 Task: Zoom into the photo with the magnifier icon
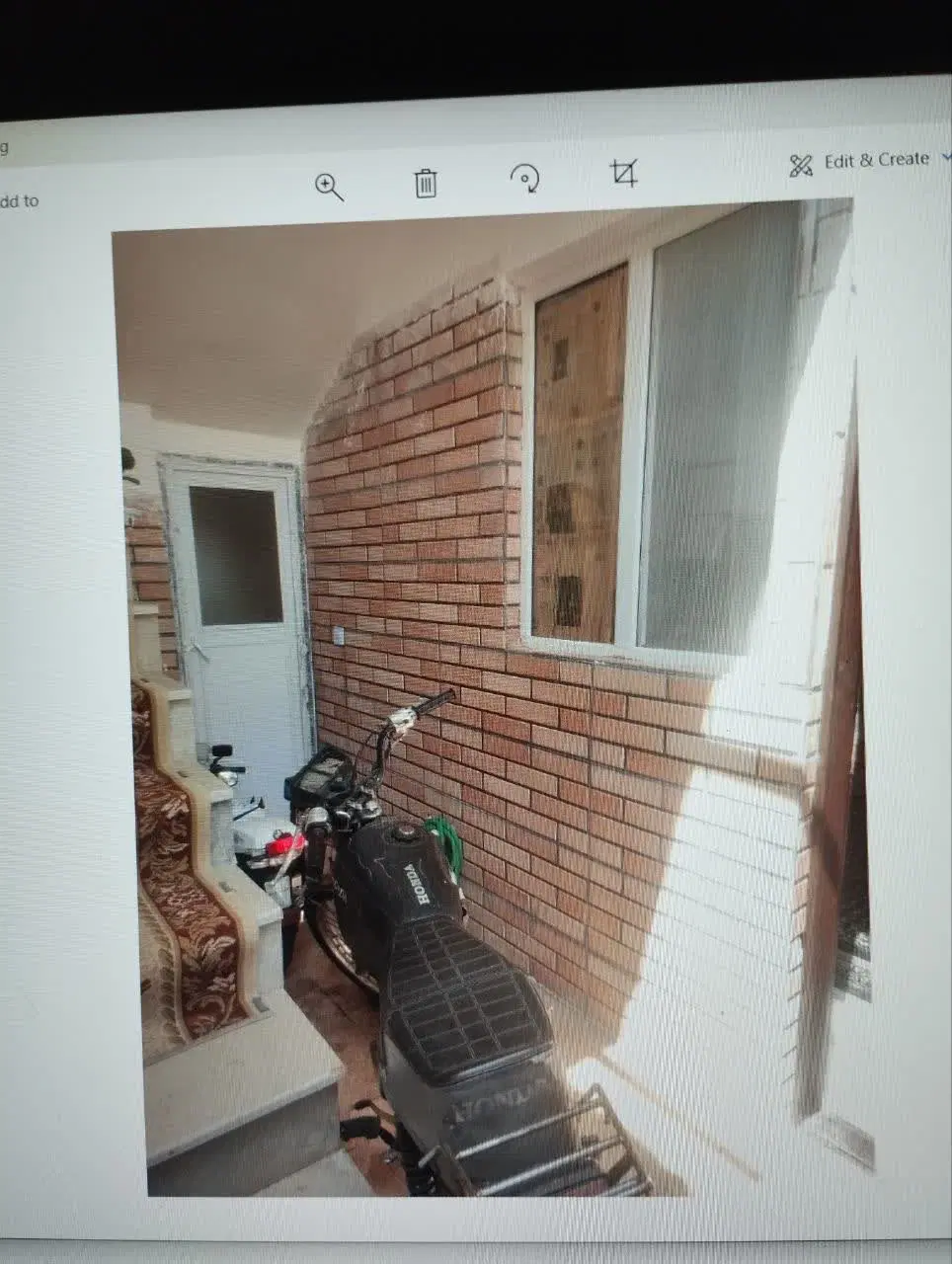[x=329, y=187]
